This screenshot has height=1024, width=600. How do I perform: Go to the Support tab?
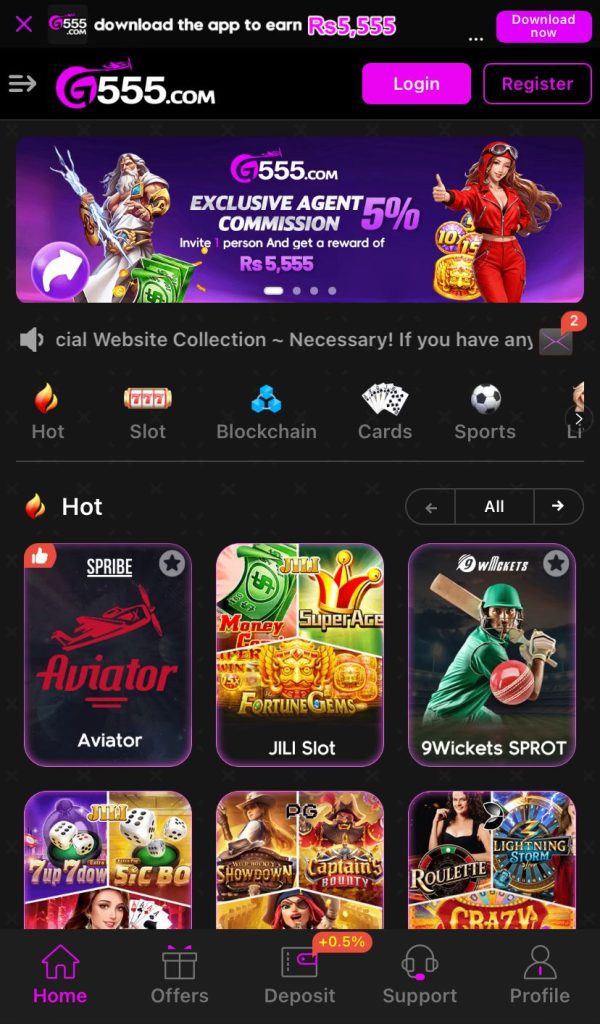(x=419, y=975)
